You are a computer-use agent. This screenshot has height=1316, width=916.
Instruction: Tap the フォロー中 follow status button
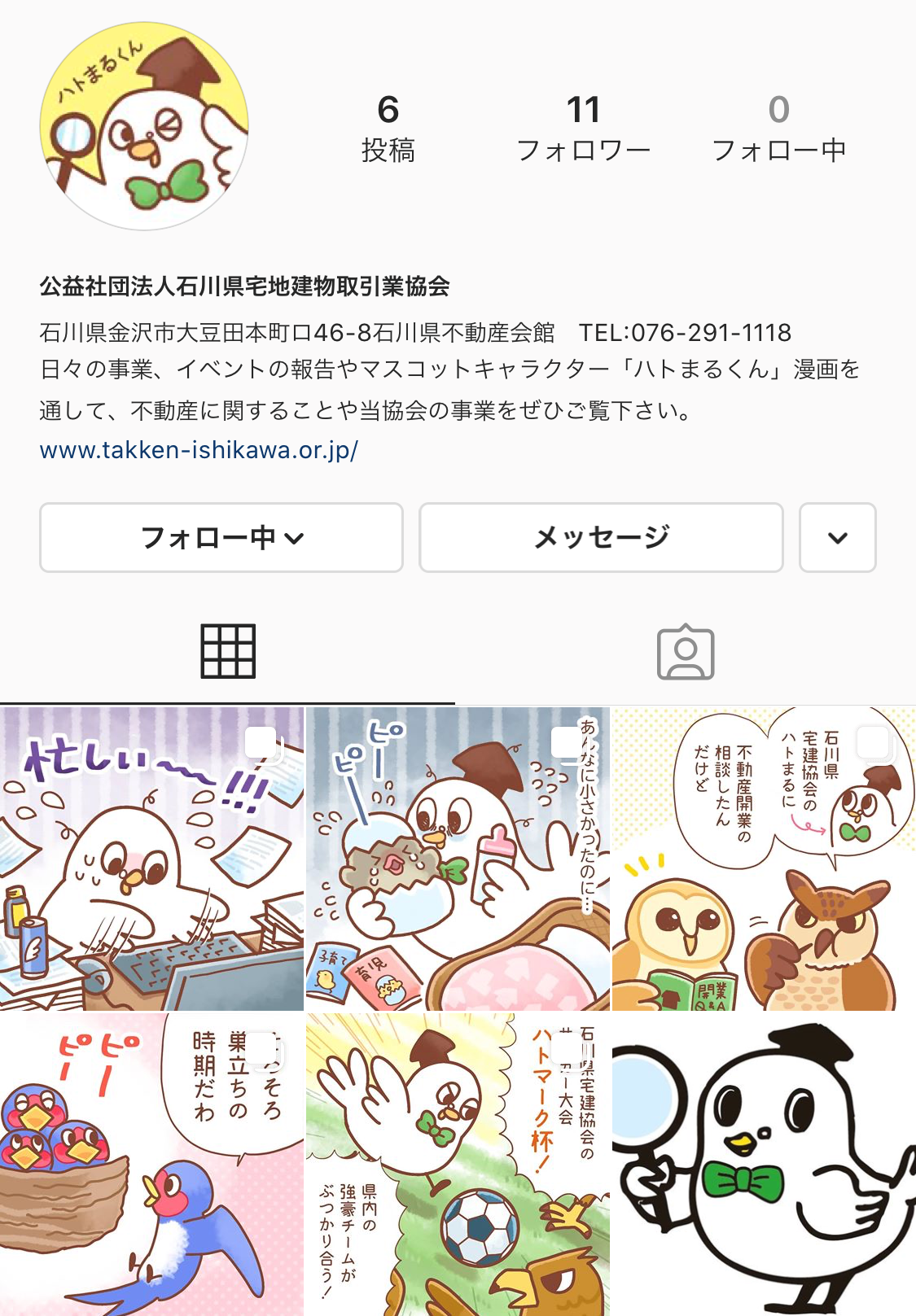pyautogui.click(x=221, y=537)
